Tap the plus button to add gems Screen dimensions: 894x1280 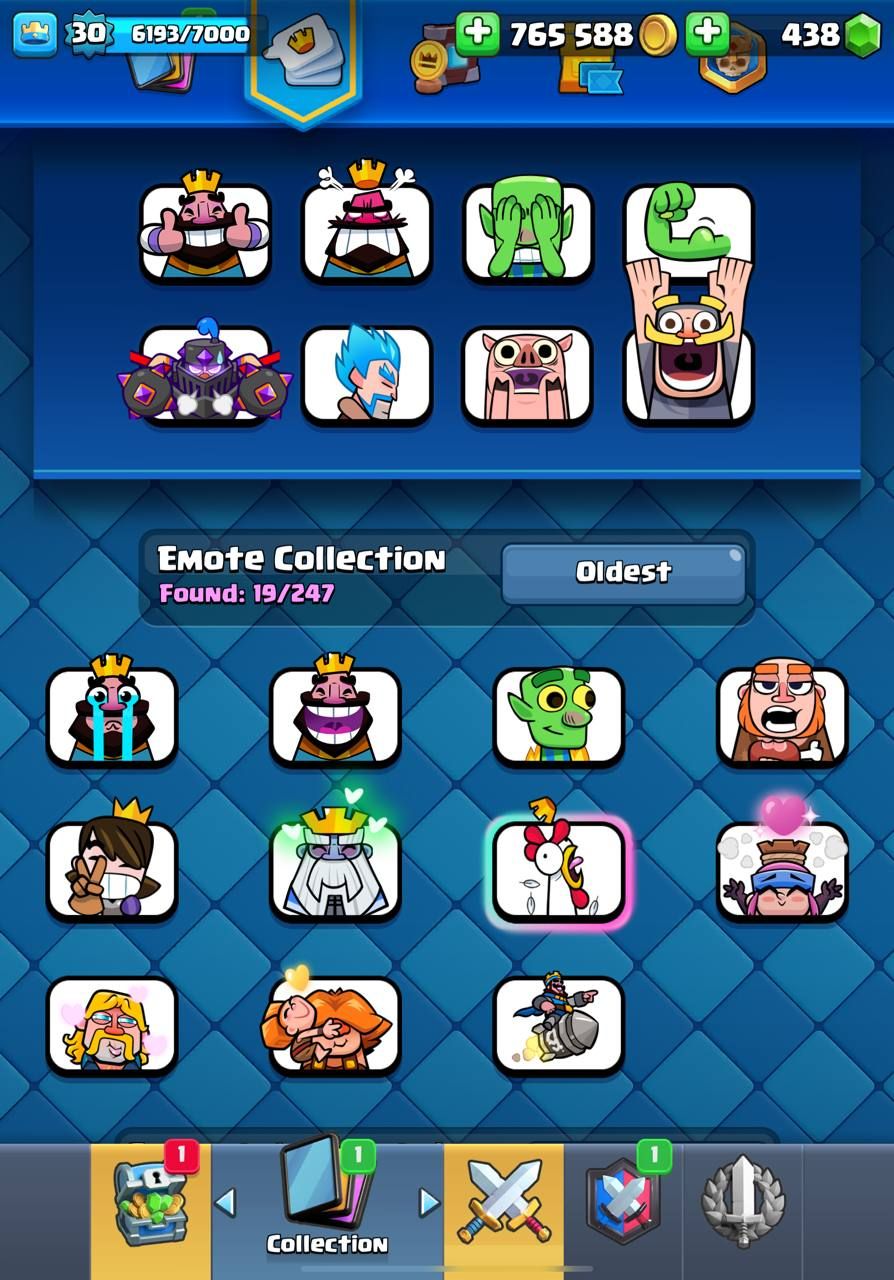708,34
